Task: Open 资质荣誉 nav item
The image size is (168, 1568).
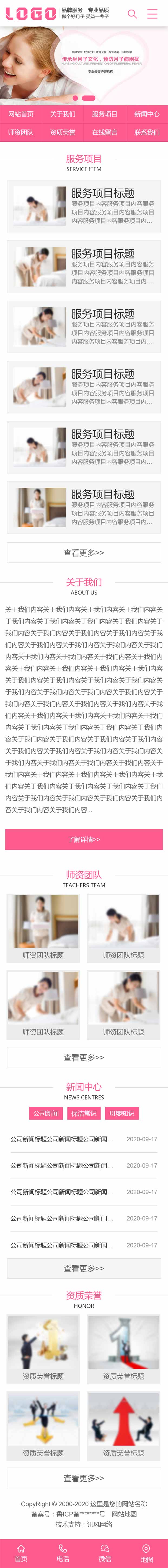Action: click(63, 132)
